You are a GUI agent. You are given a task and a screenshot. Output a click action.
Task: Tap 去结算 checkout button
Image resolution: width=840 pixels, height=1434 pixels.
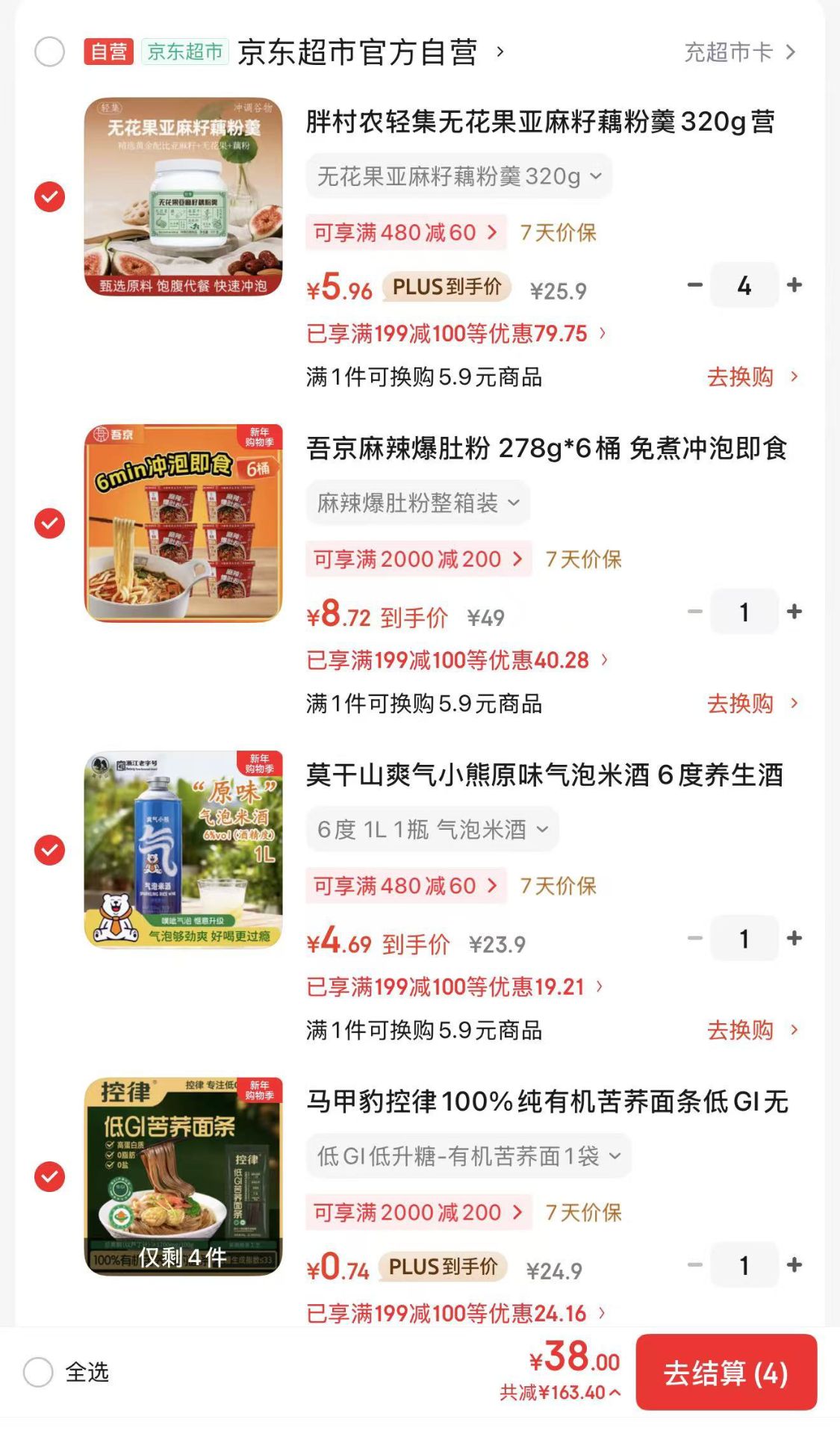(726, 1373)
